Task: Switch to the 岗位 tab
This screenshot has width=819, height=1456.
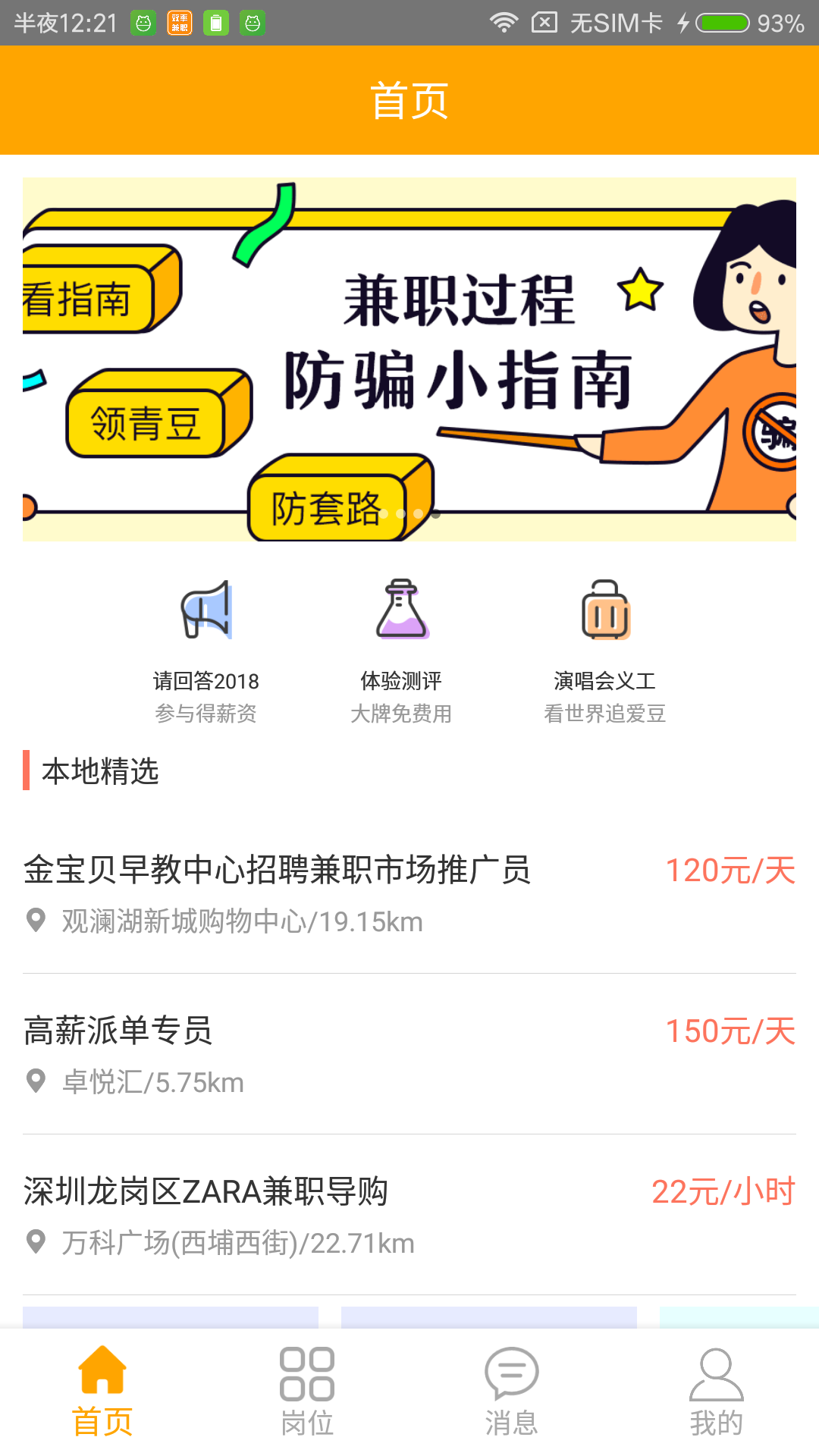Action: click(307, 1392)
